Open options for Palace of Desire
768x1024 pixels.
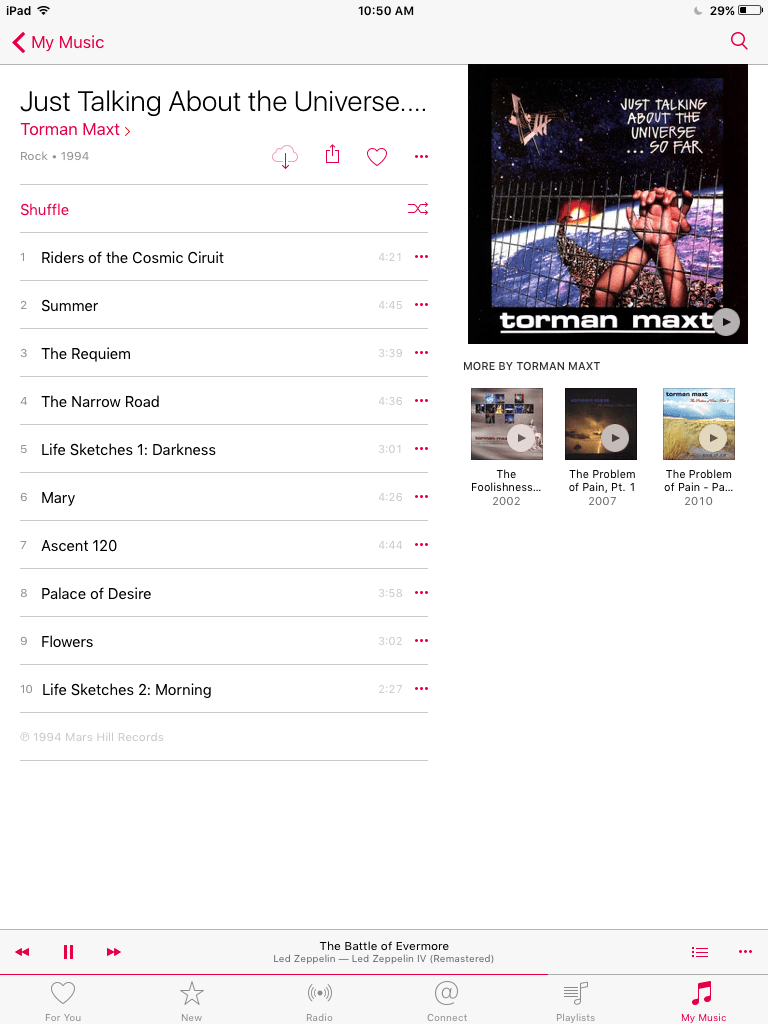click(421, 593)
